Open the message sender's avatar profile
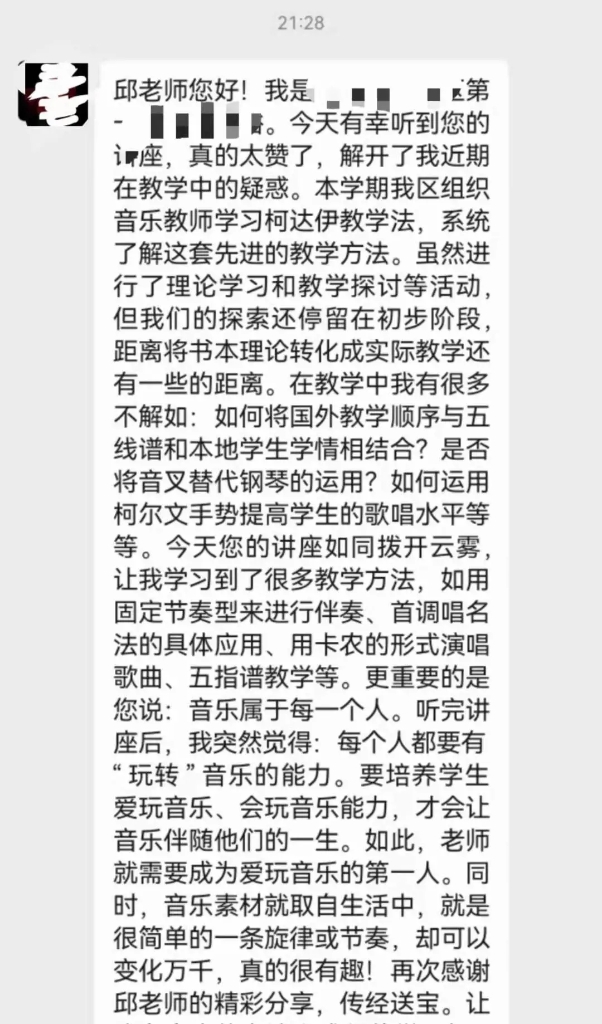 [53, 93]
